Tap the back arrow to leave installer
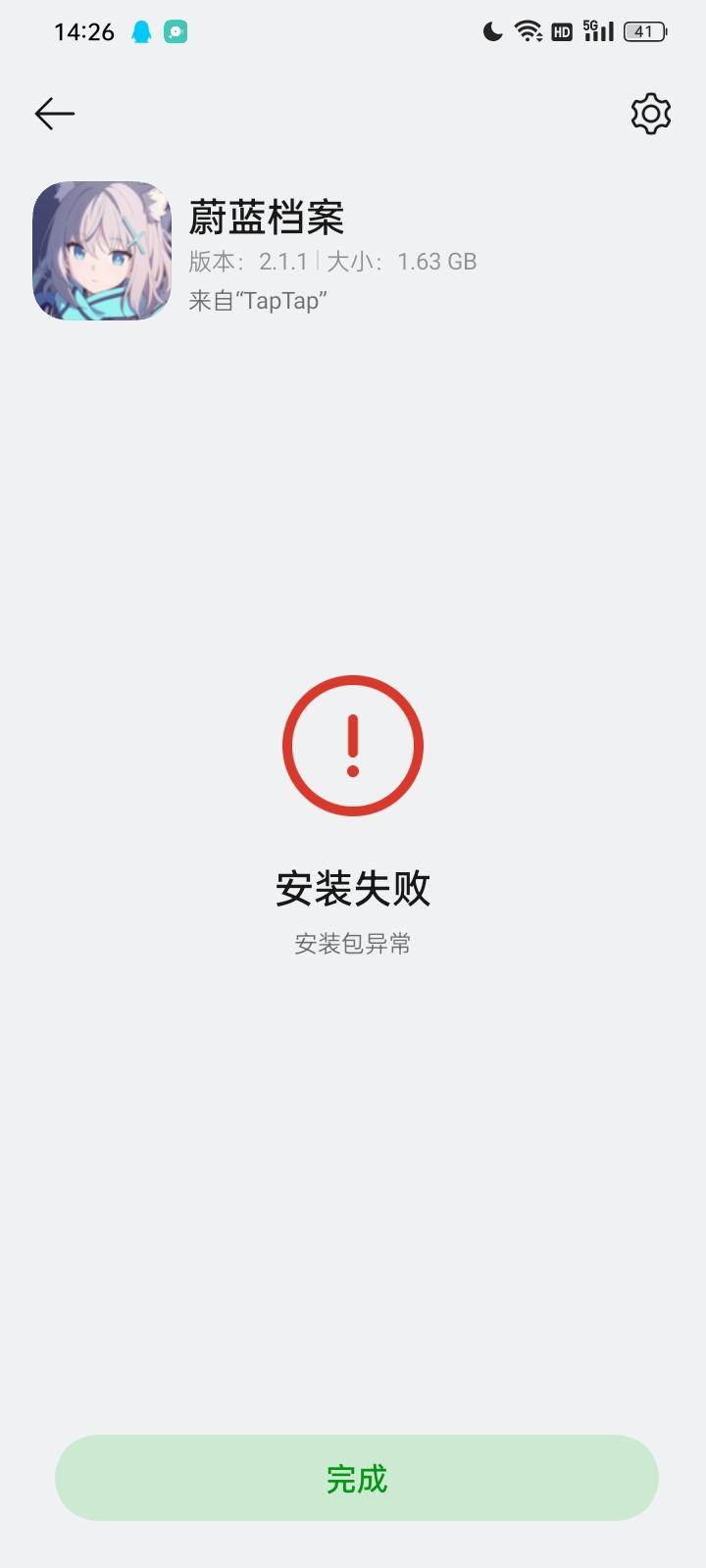706x1568 pixels. click(x=54, y=114)
